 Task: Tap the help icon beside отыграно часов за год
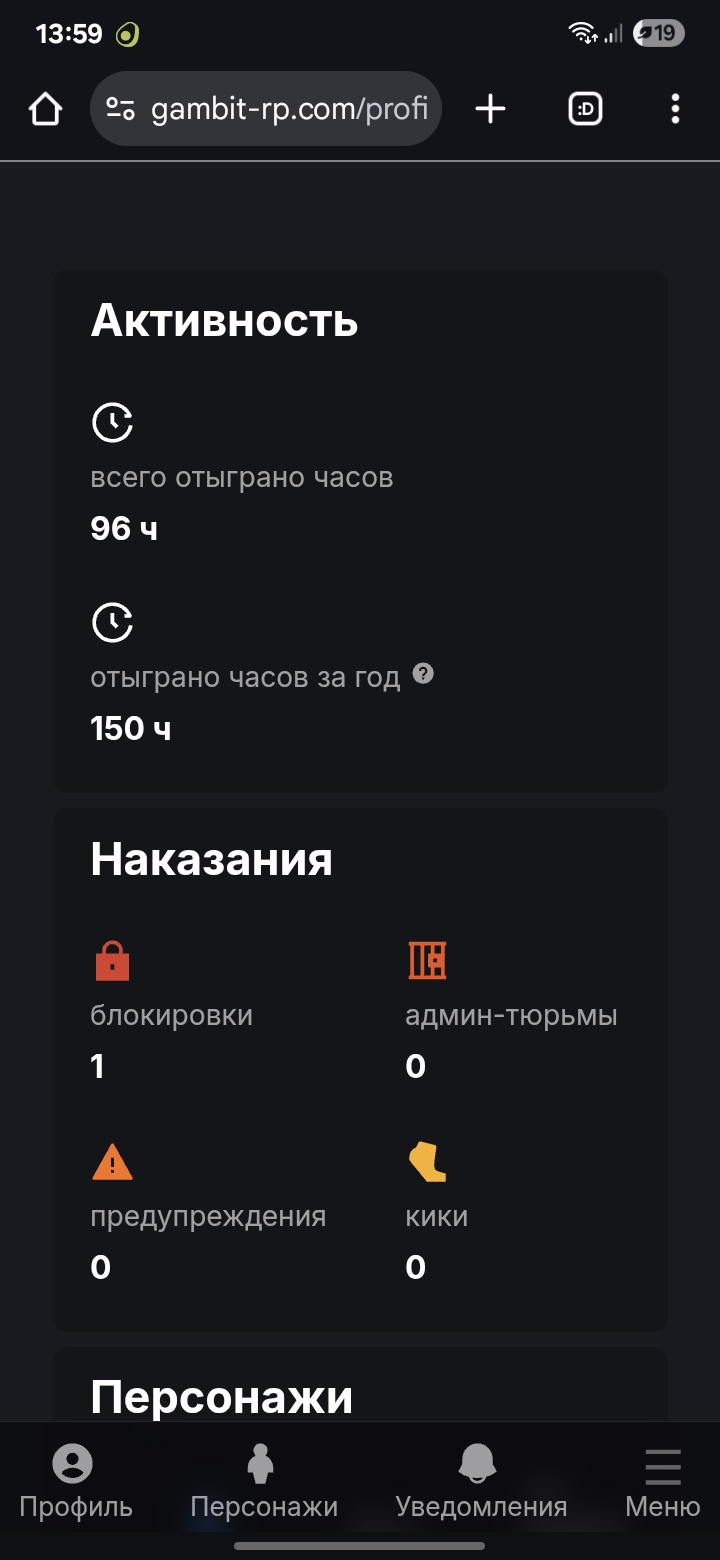pyautogui.click(x=424, y=674)
